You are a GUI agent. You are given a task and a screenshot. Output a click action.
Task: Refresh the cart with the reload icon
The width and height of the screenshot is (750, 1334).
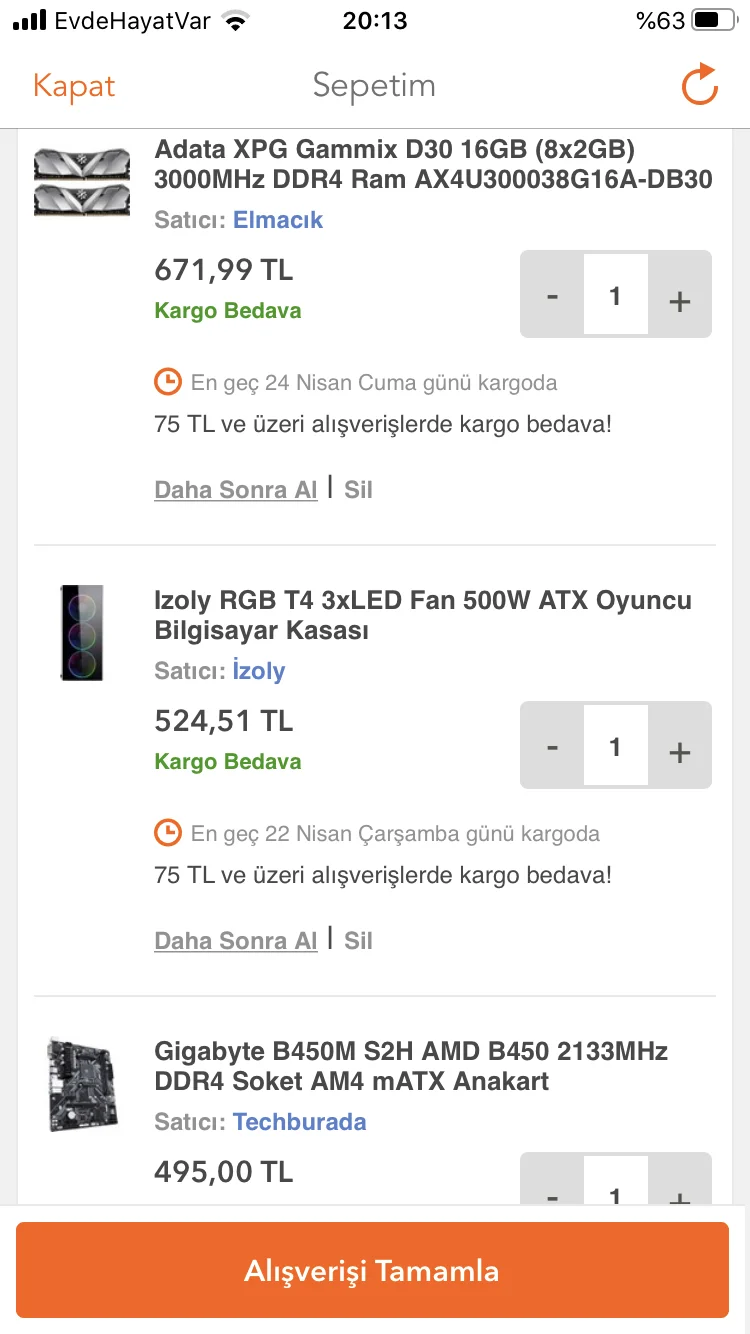pyautogui.click(x=699, y=85)
